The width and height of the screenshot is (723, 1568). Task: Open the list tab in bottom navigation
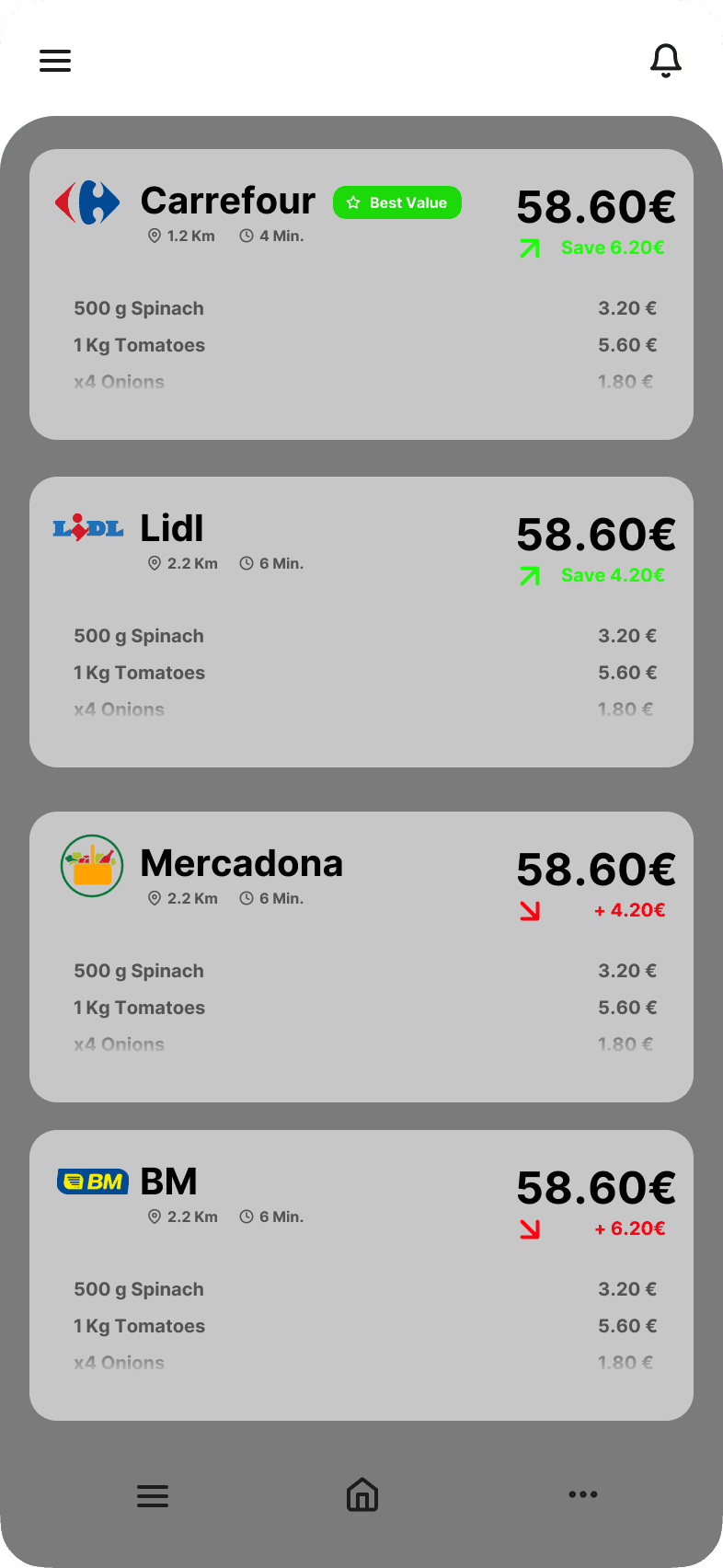coord(153,1495)
